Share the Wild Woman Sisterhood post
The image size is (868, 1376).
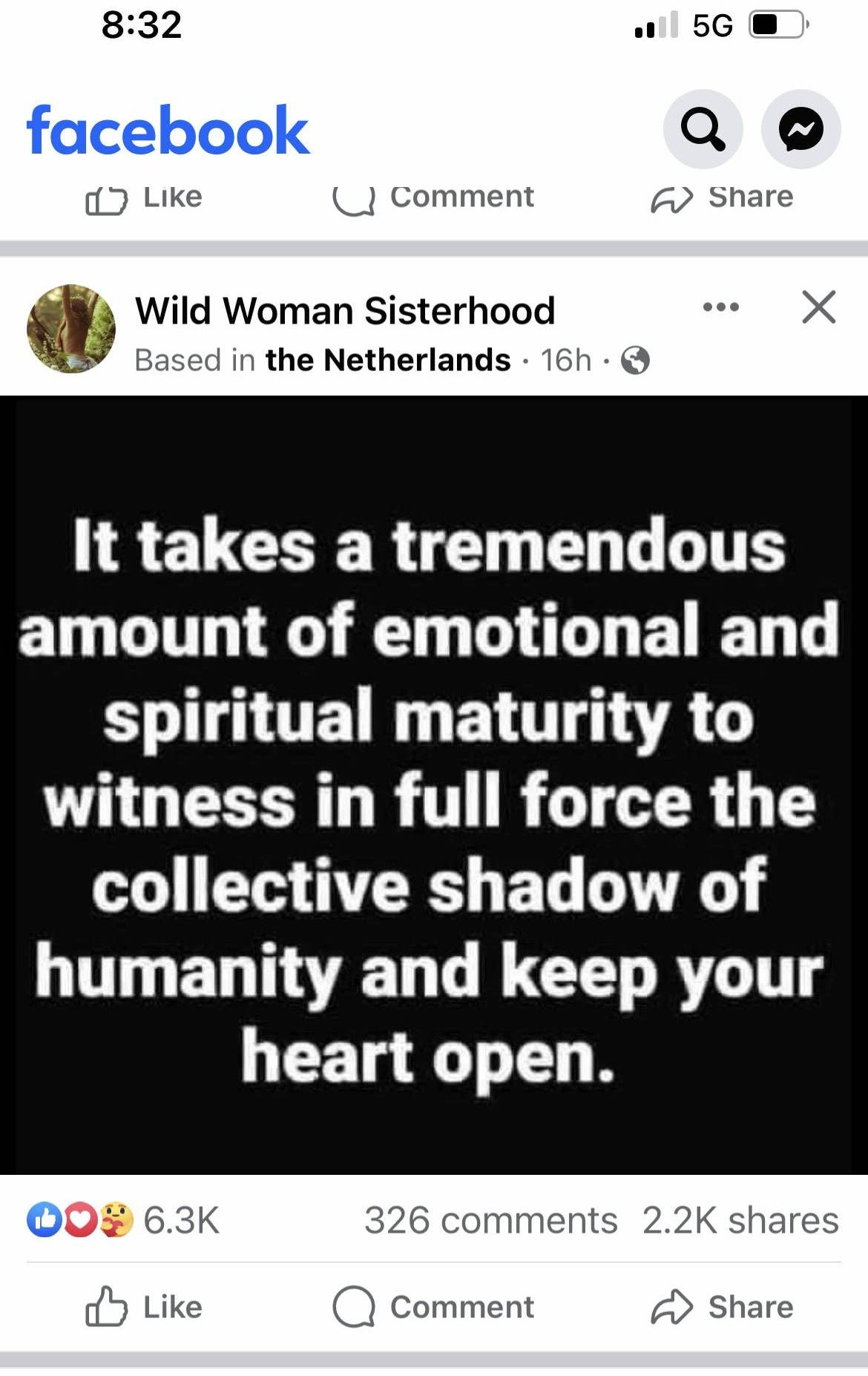722,1307
